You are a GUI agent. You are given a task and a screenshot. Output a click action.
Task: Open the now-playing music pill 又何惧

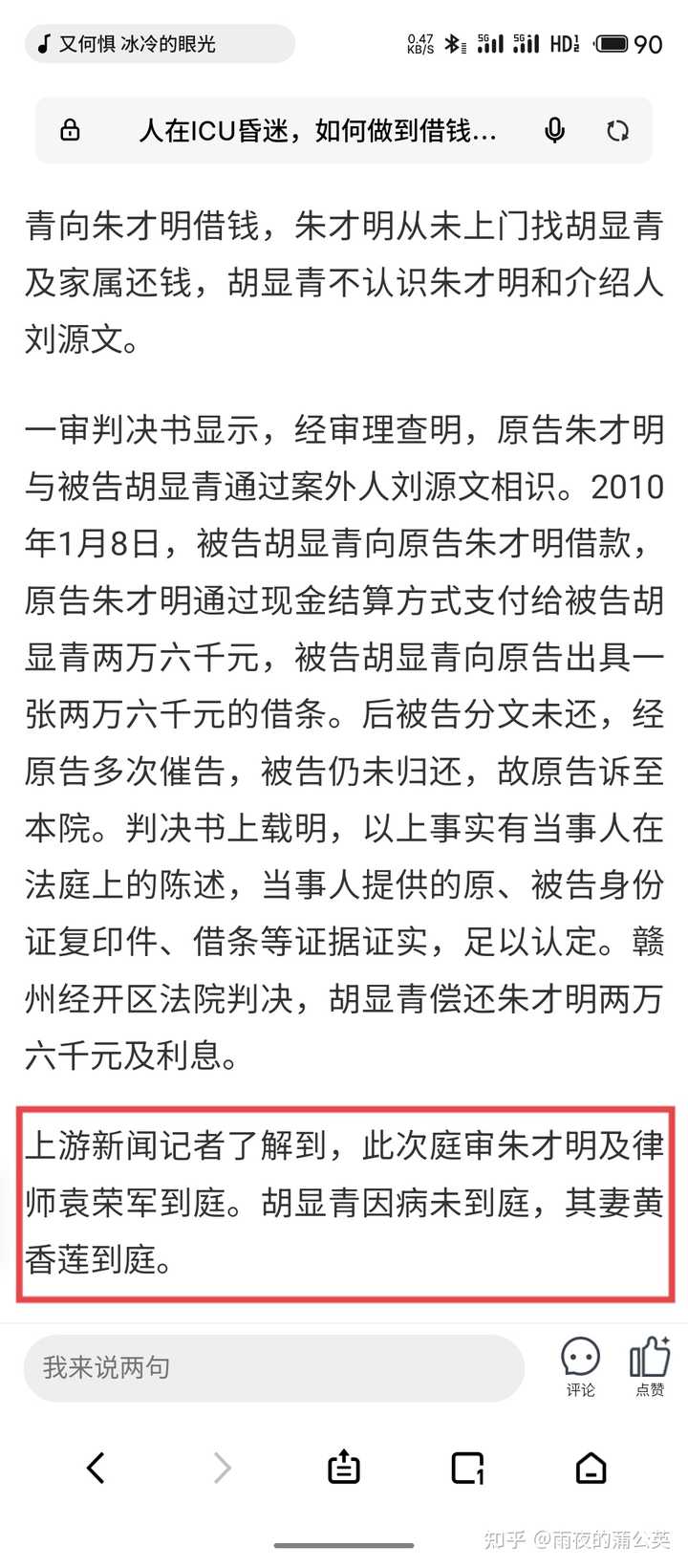160,44
